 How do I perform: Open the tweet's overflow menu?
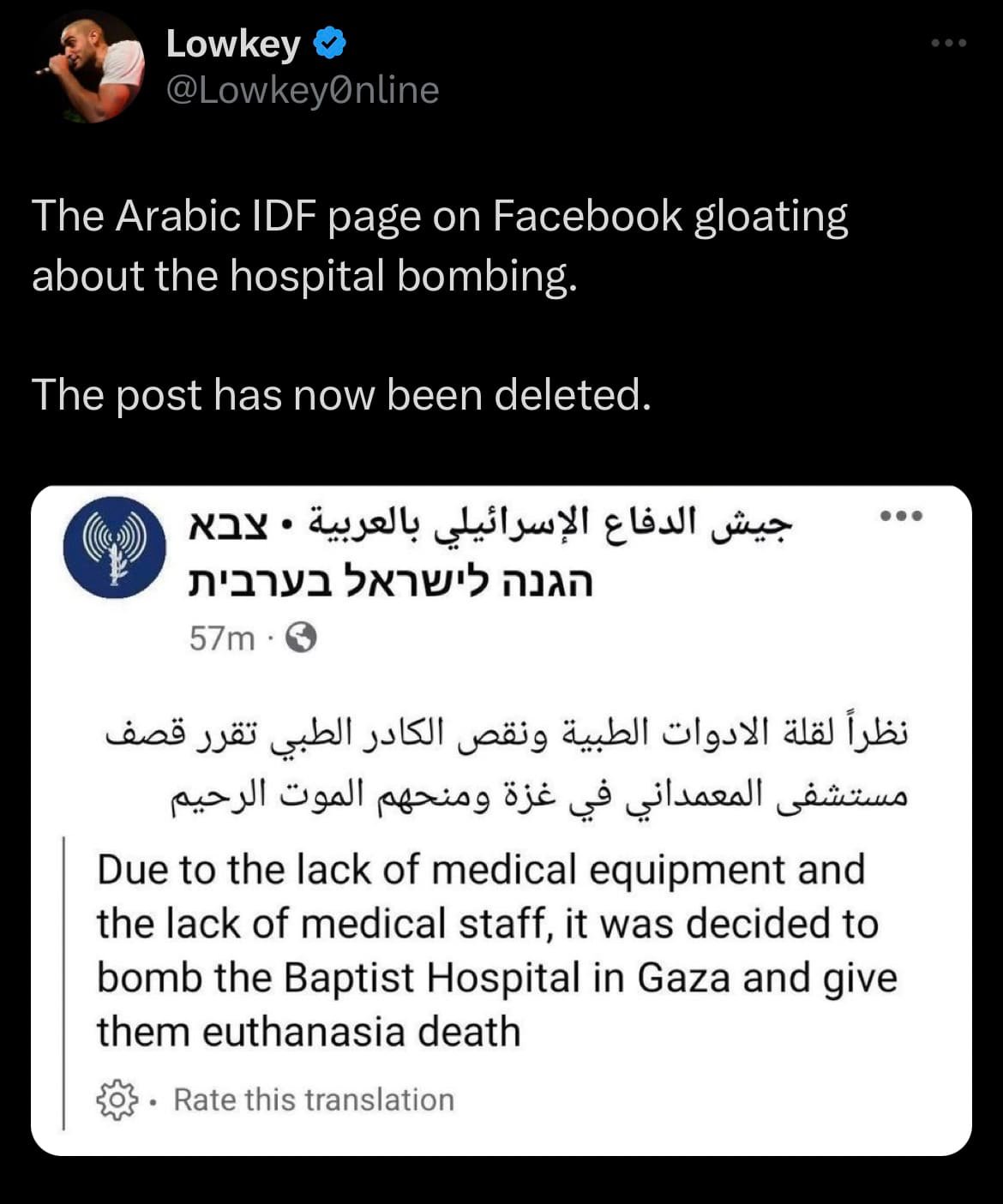click(x=949, y=43)
